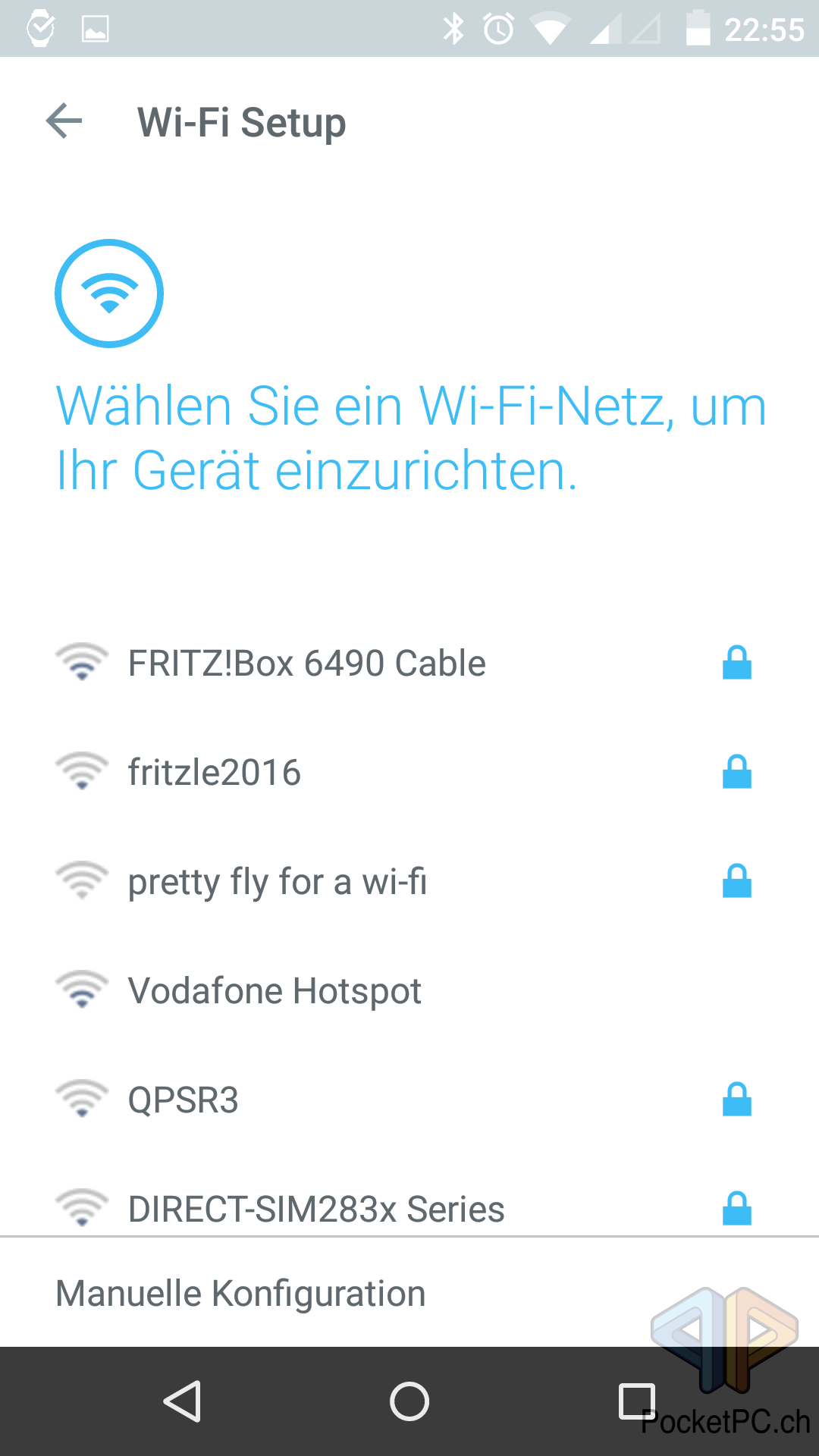Connect to pretty fly for a wi-fi
The image size is (819, 1456).
click(277, 882)
